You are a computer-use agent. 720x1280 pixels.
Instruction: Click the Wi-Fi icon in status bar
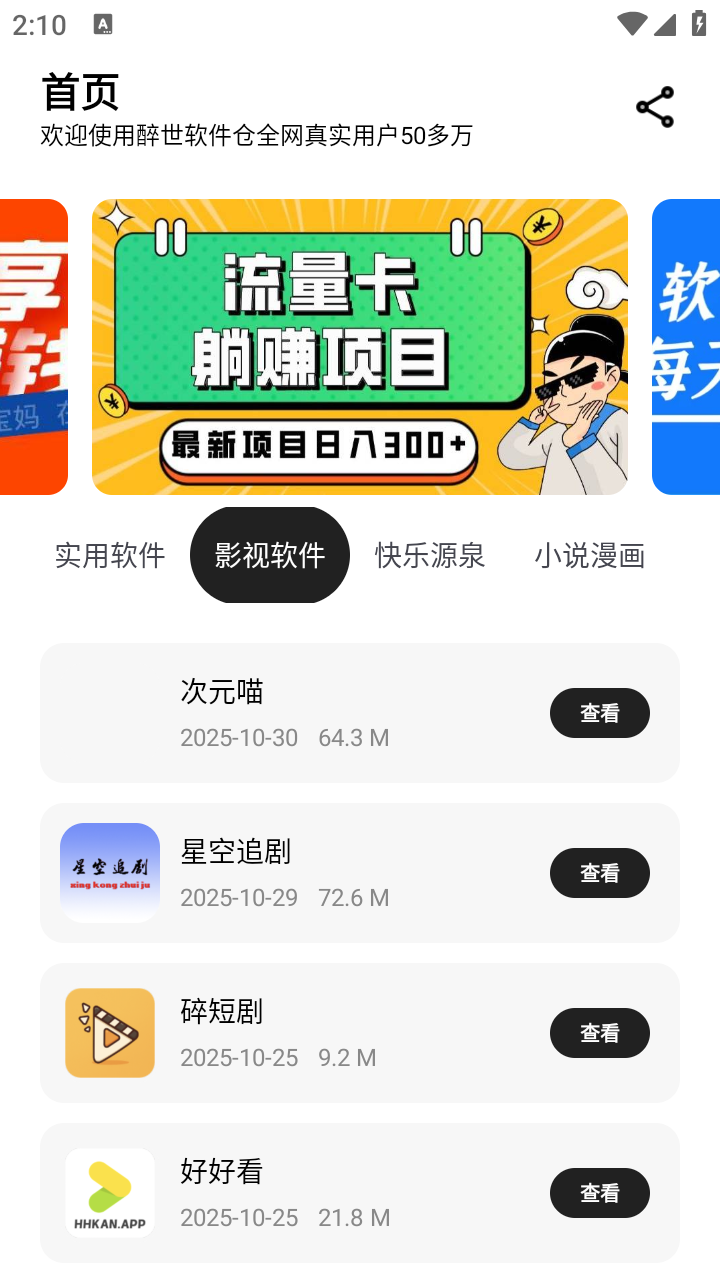(632, 22)
